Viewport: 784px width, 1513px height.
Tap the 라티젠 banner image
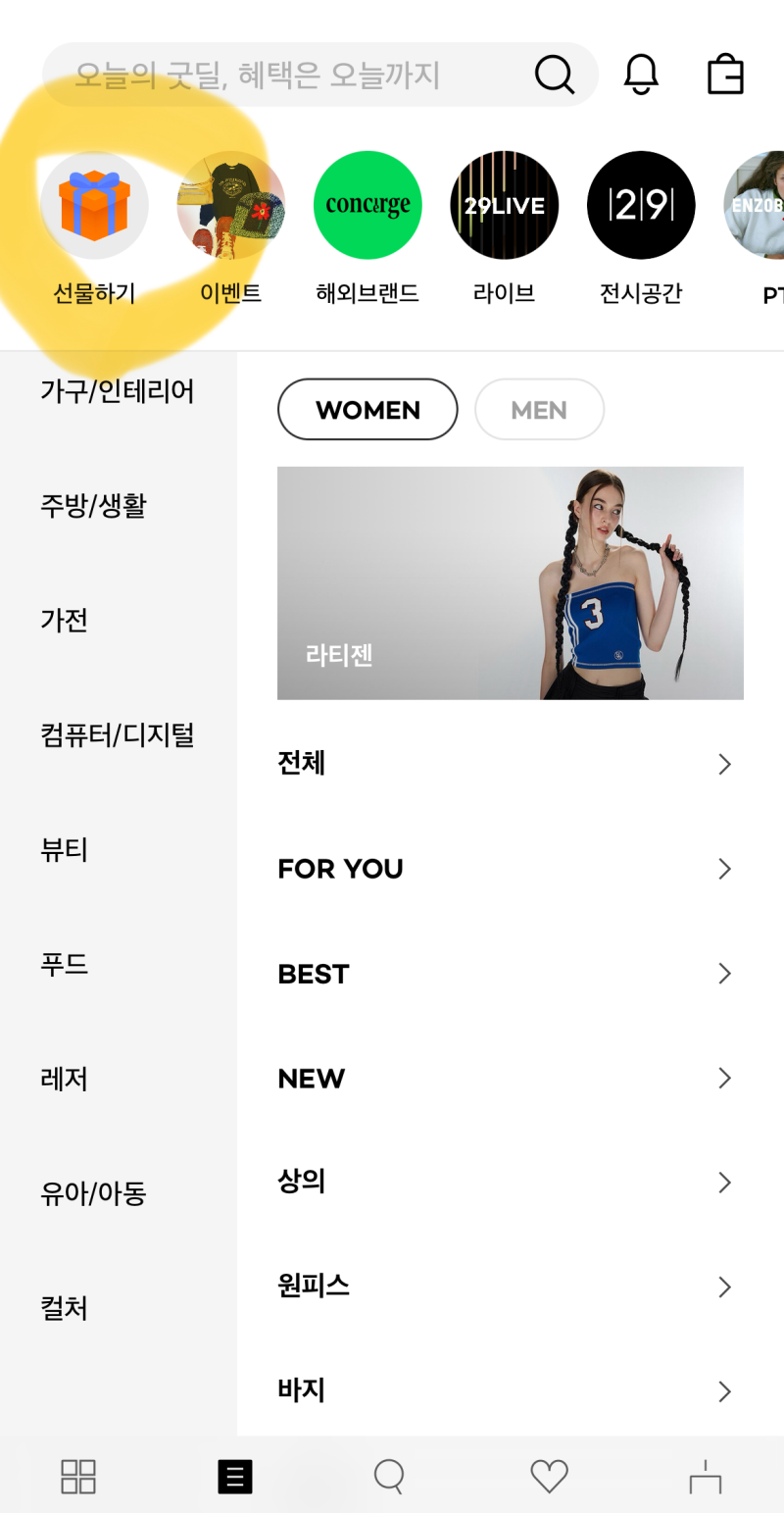[x=510, y=582]
